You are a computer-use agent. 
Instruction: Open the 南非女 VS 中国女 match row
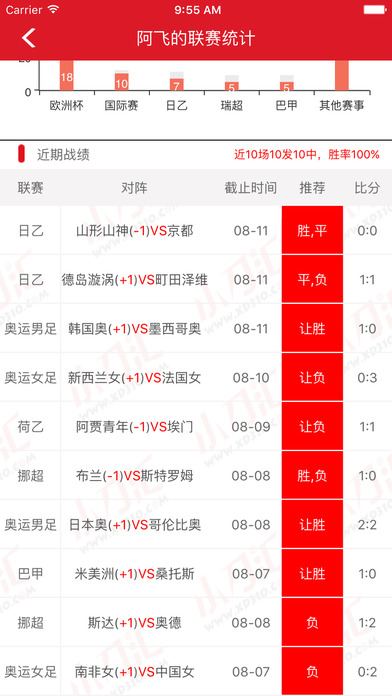pos(196,671)
